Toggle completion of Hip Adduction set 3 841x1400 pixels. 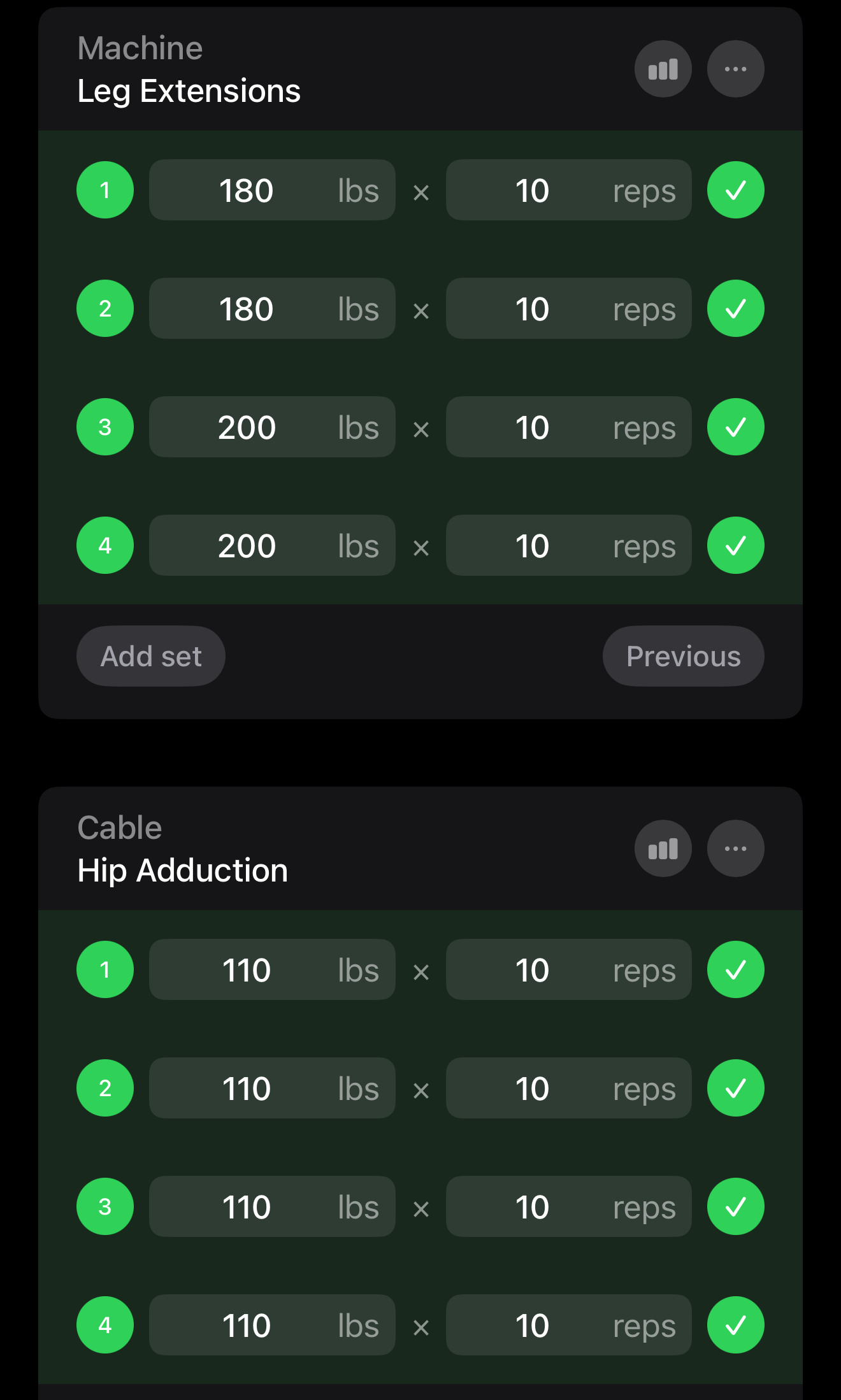click(735, 1206)
